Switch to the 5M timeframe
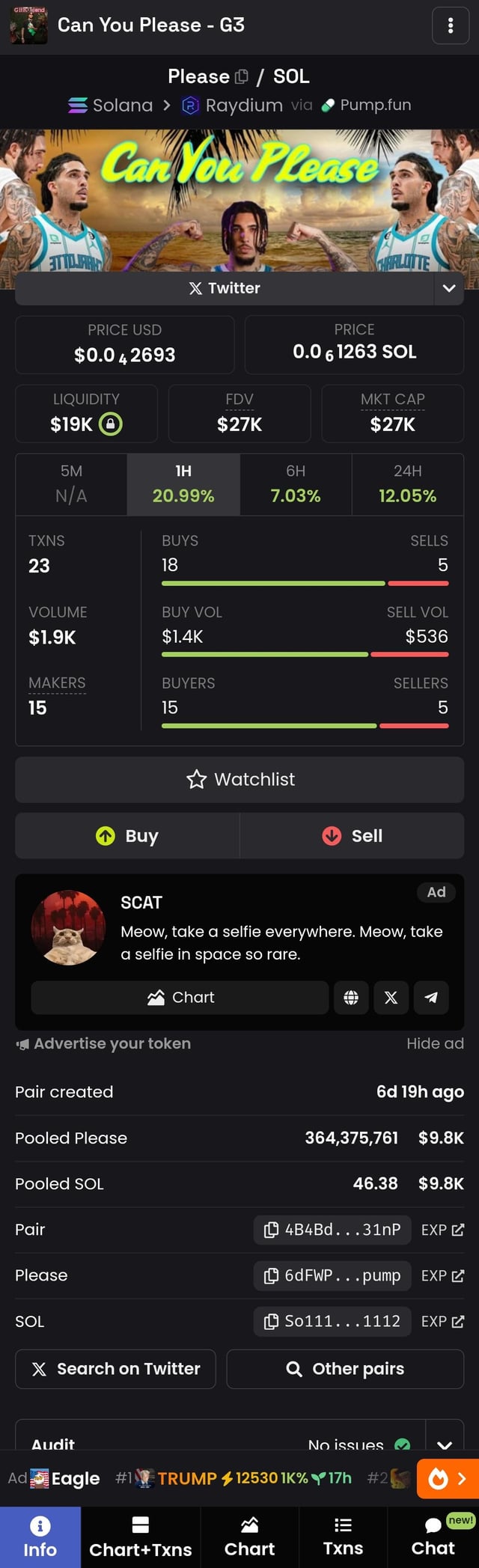 coord(71,483)
